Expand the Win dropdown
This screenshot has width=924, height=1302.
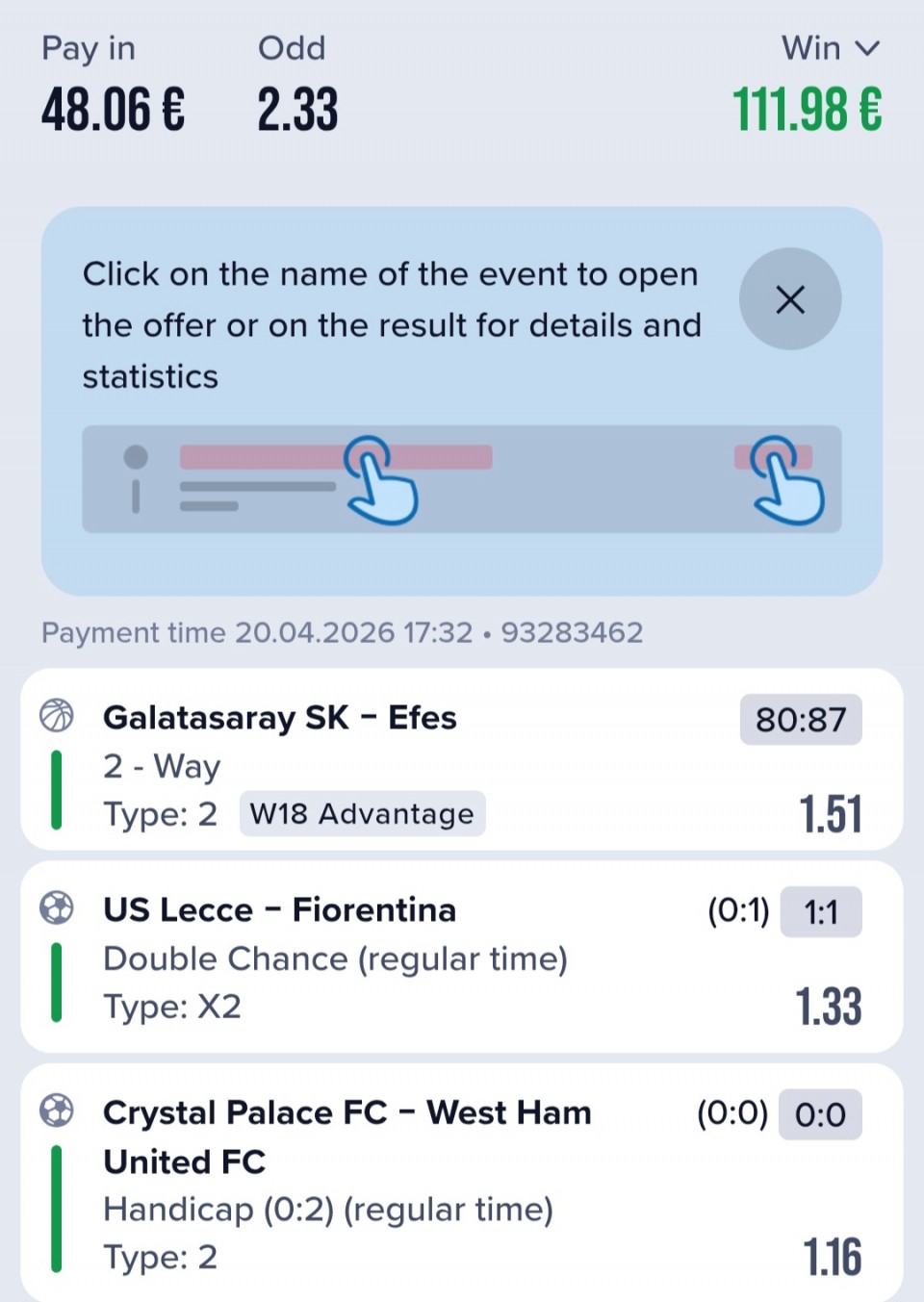832,48
